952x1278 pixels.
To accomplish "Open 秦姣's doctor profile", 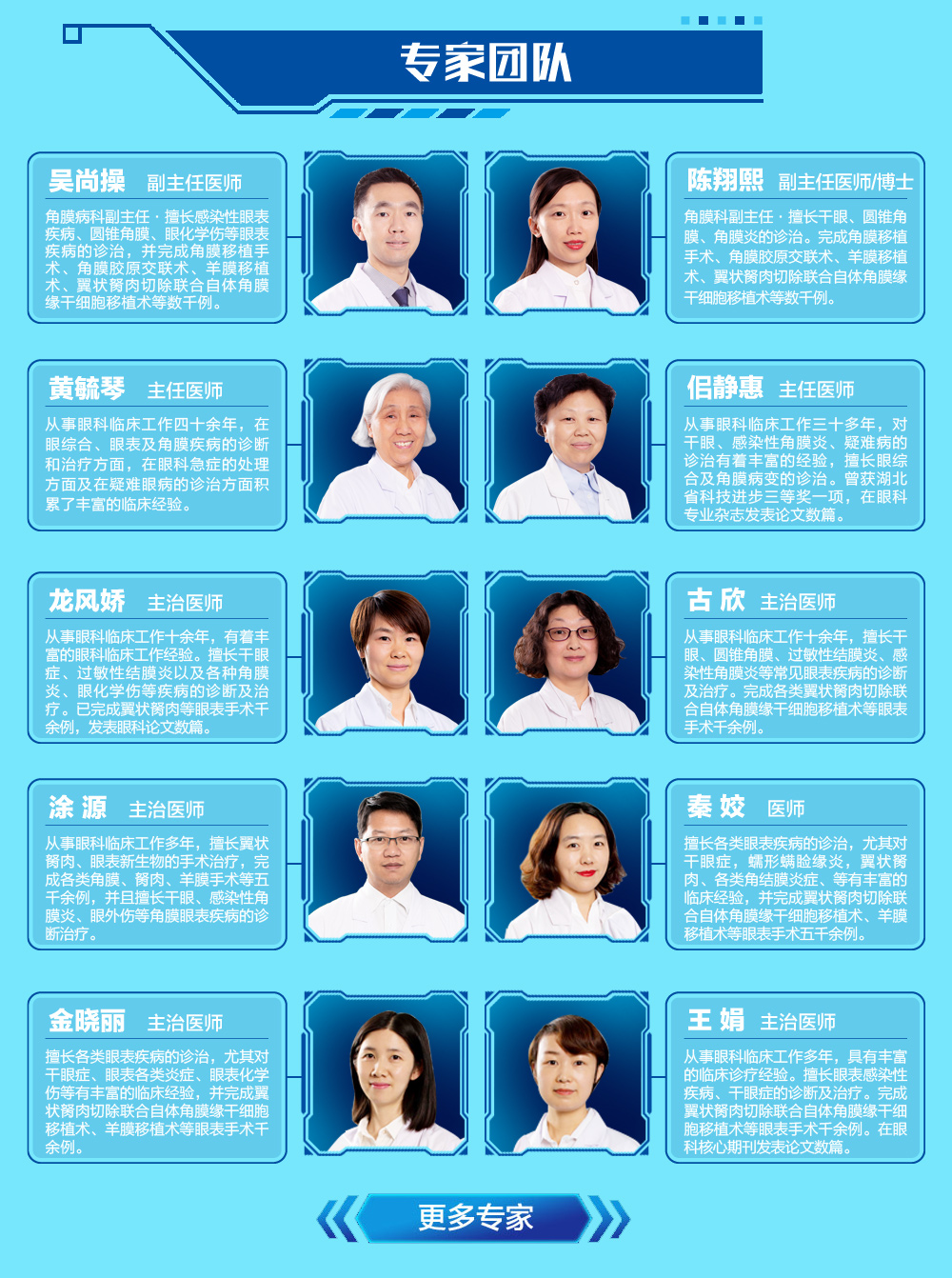I will coord(795,865).
